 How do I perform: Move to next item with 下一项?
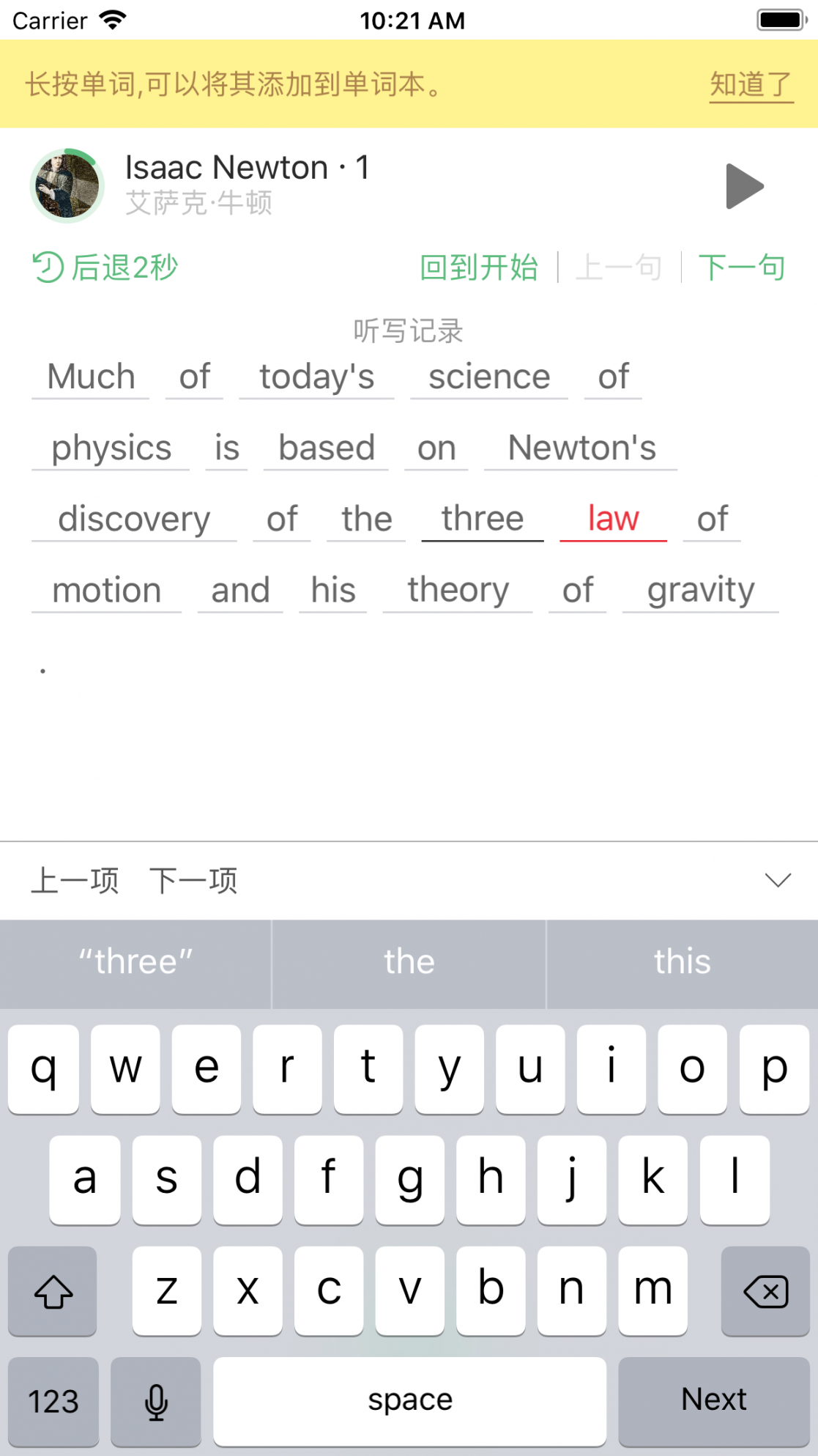(x=193, y=880)
